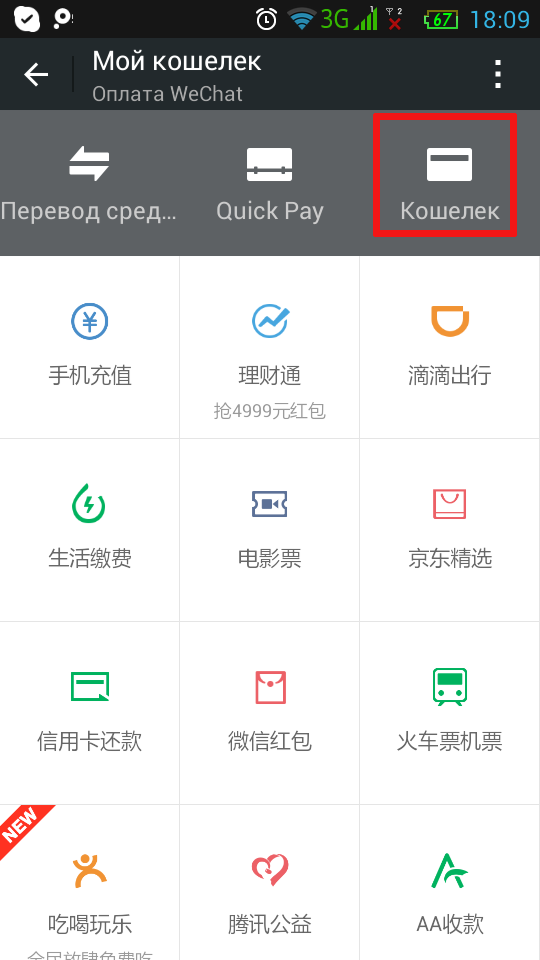This screenshot has height=960, width=540.
Task: Open the three-dot overflow menu
Action: point(498,75)
